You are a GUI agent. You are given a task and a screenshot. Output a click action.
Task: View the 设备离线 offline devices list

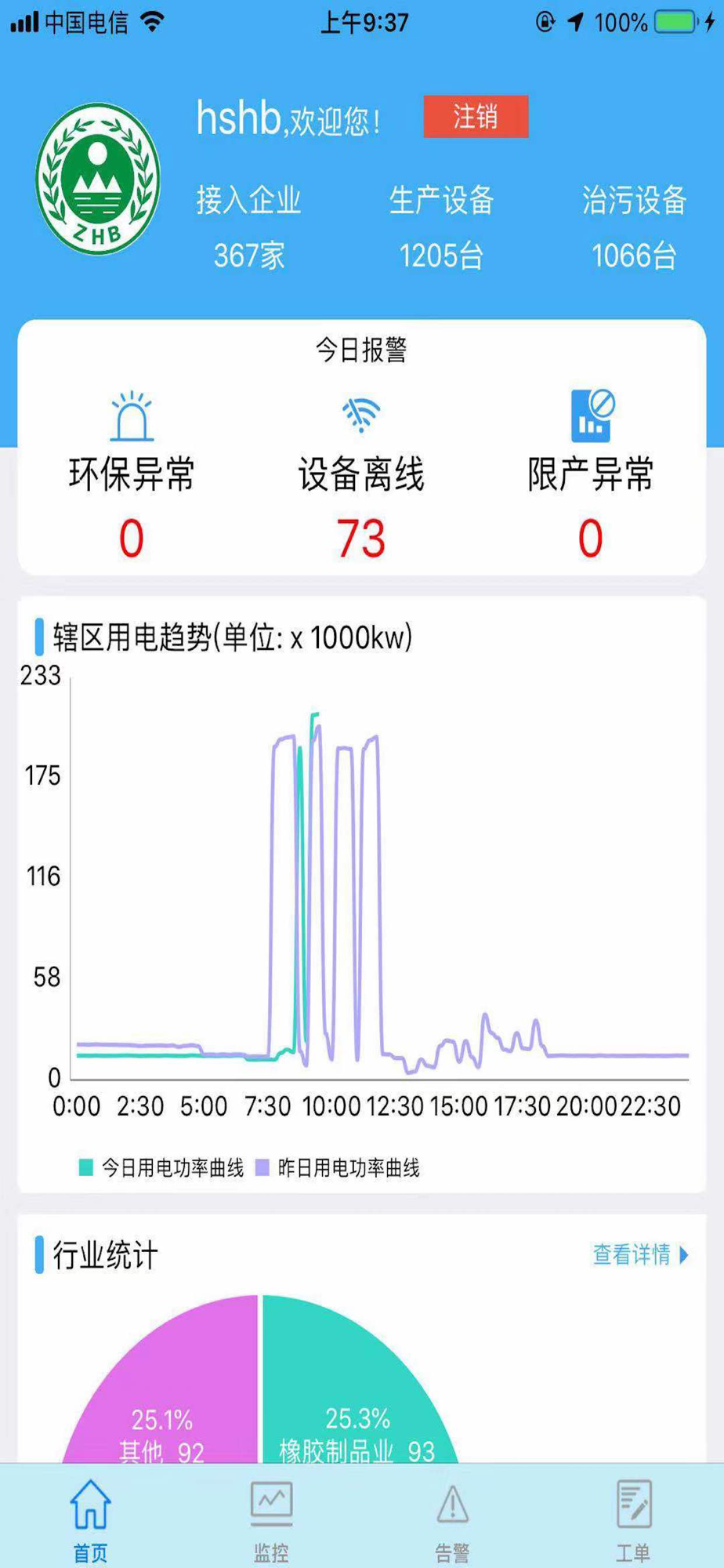click(x=361, y=475)
